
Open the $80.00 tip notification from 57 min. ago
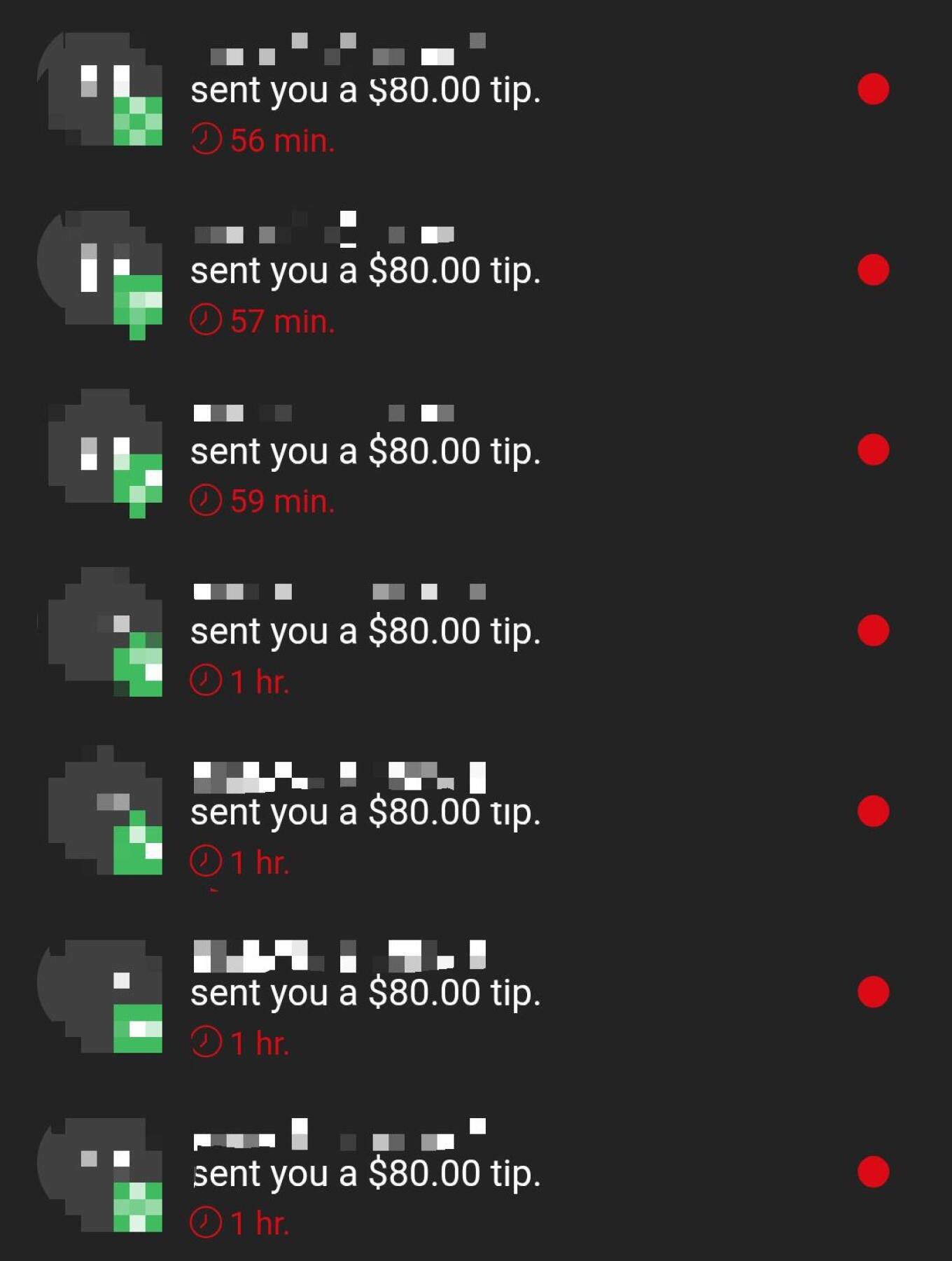point(365,271)
